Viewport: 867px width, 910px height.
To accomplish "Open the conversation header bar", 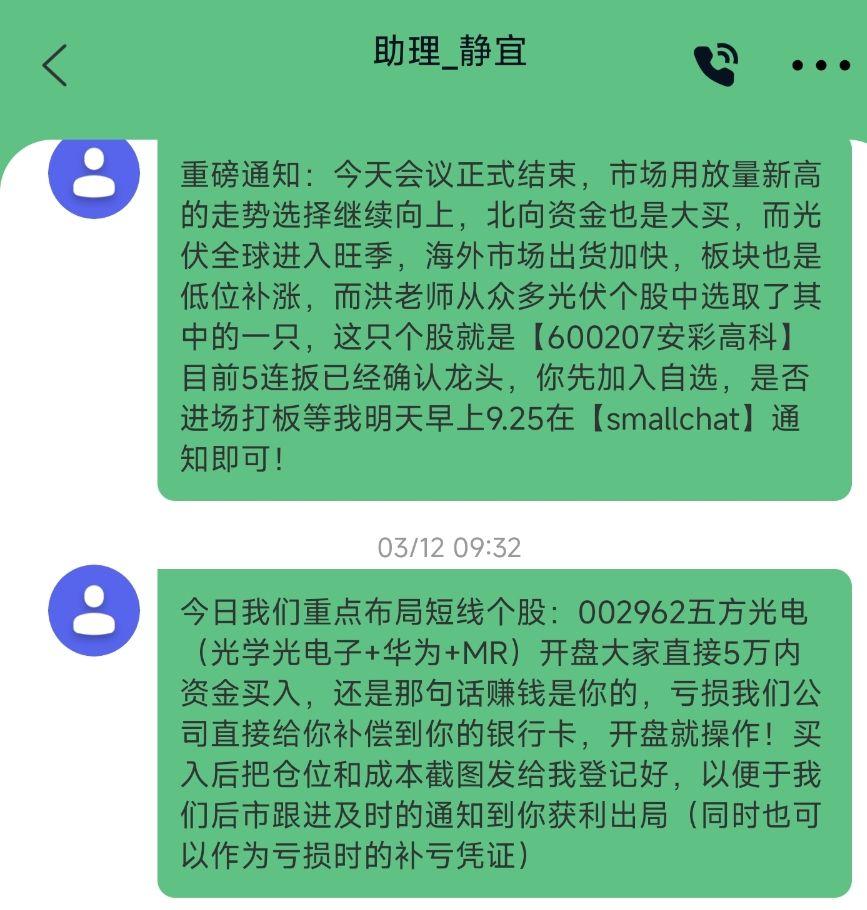I will [434, 62].
